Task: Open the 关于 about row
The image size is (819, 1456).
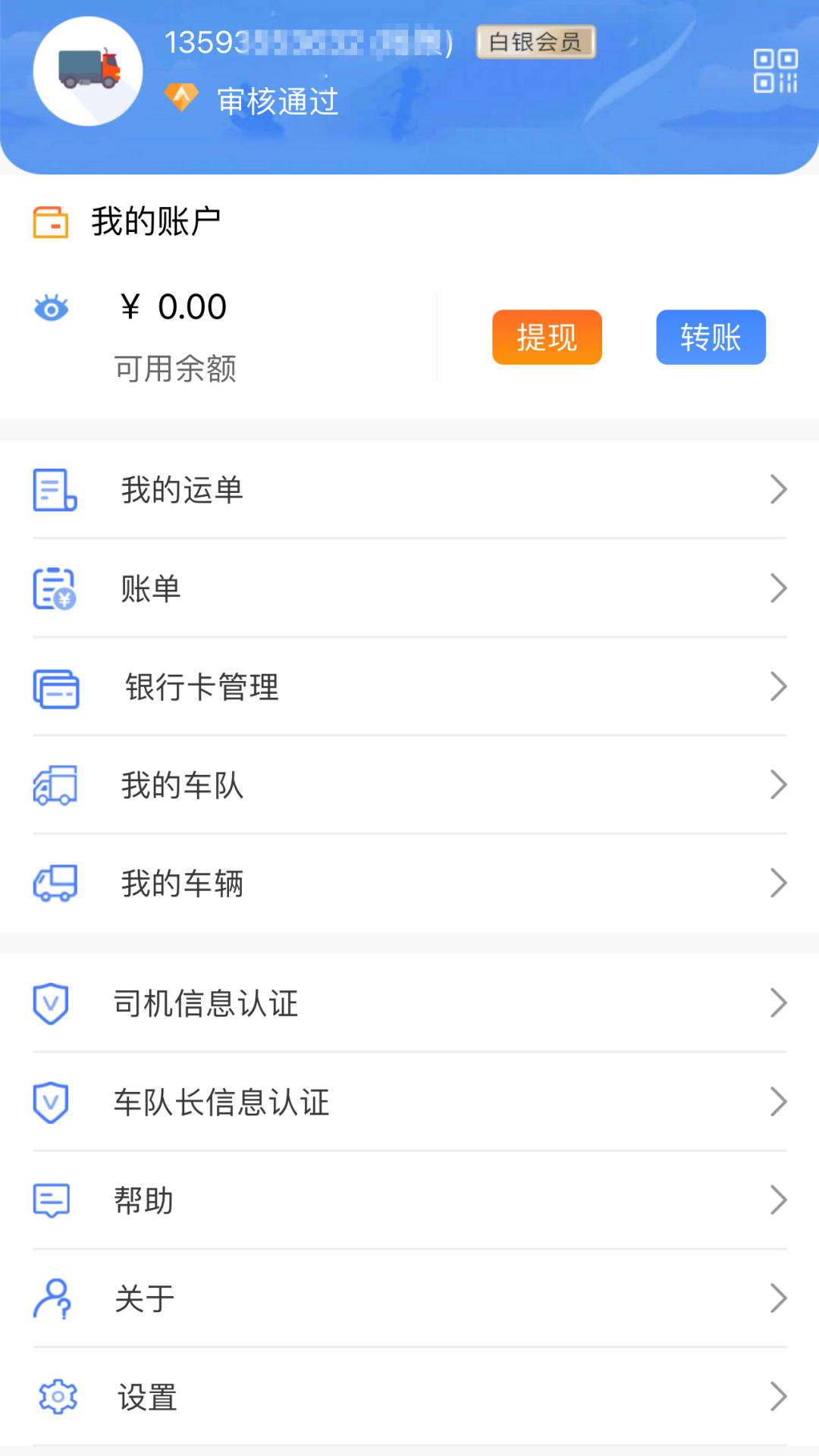Action: coord(409,1298)
